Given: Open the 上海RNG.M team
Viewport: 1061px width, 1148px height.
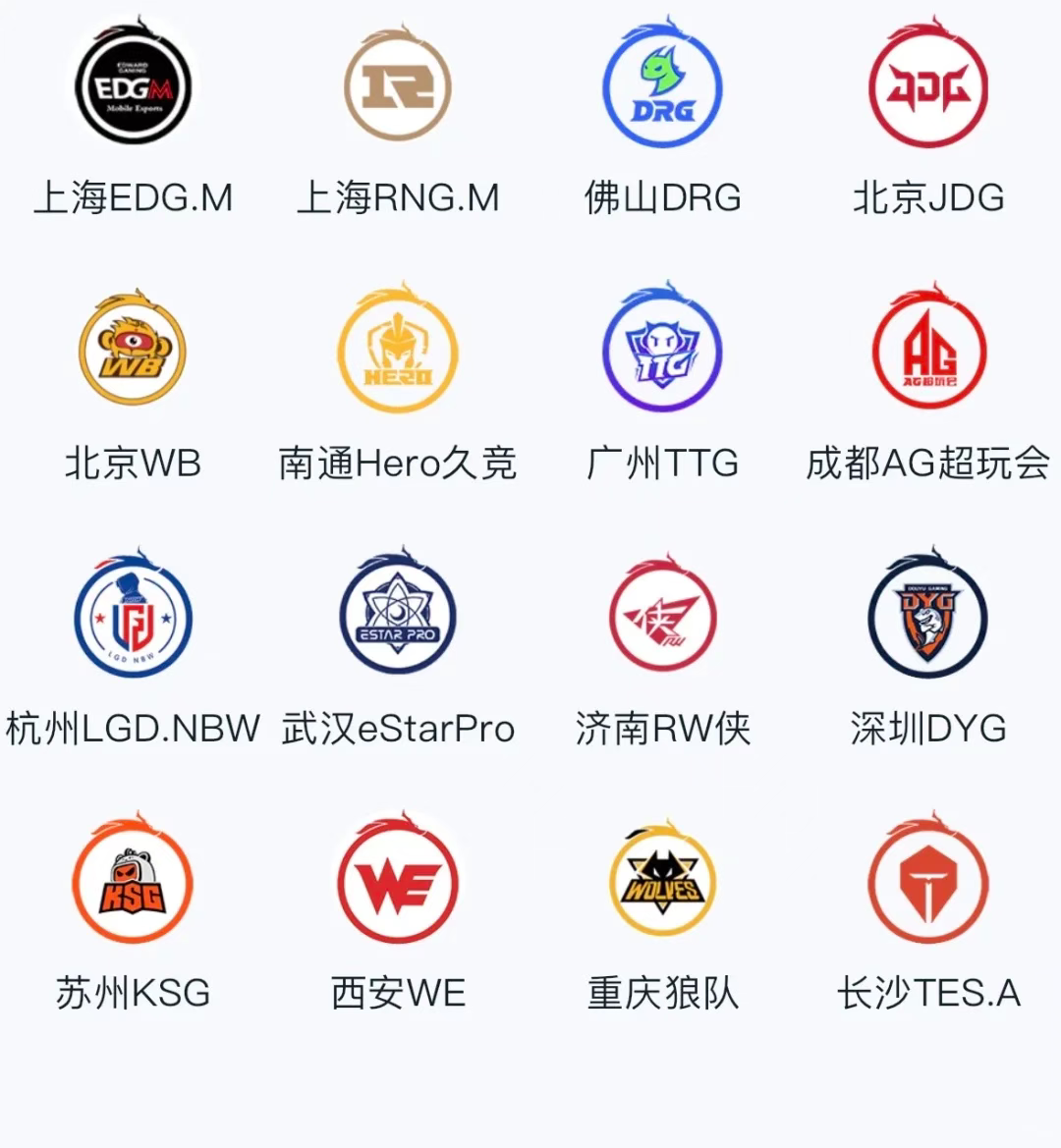Looking at the screenshot, I should (398, 88).
